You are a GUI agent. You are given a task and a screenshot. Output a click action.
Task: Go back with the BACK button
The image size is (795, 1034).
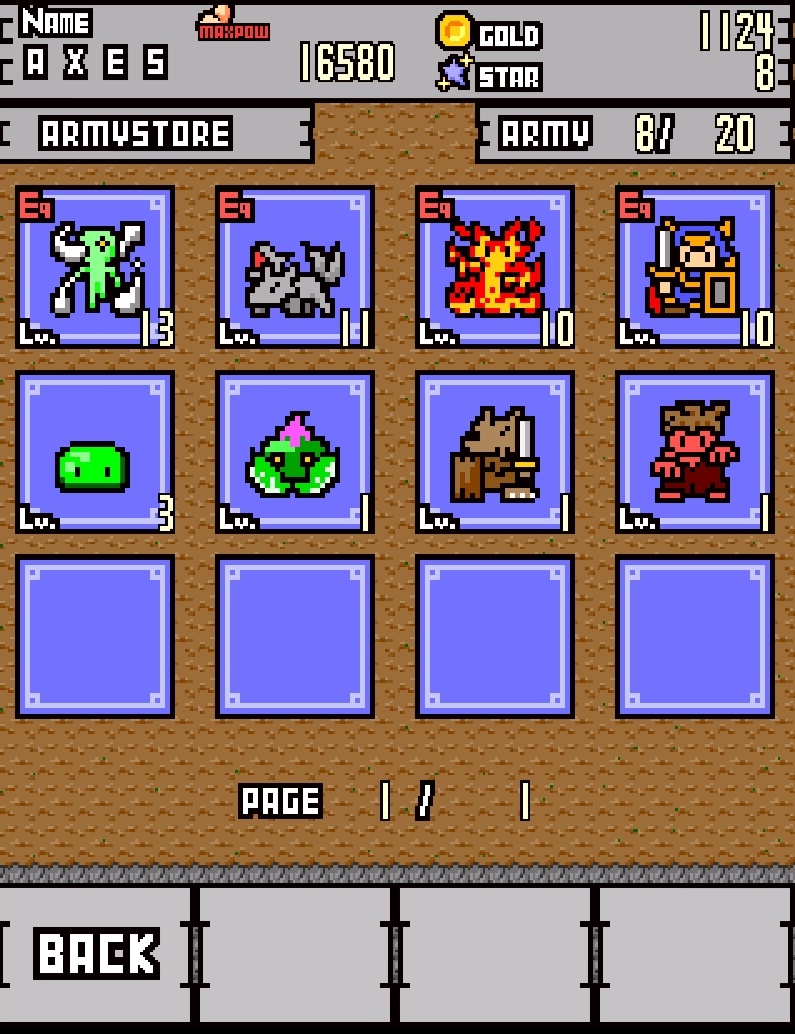click(97, 953)
